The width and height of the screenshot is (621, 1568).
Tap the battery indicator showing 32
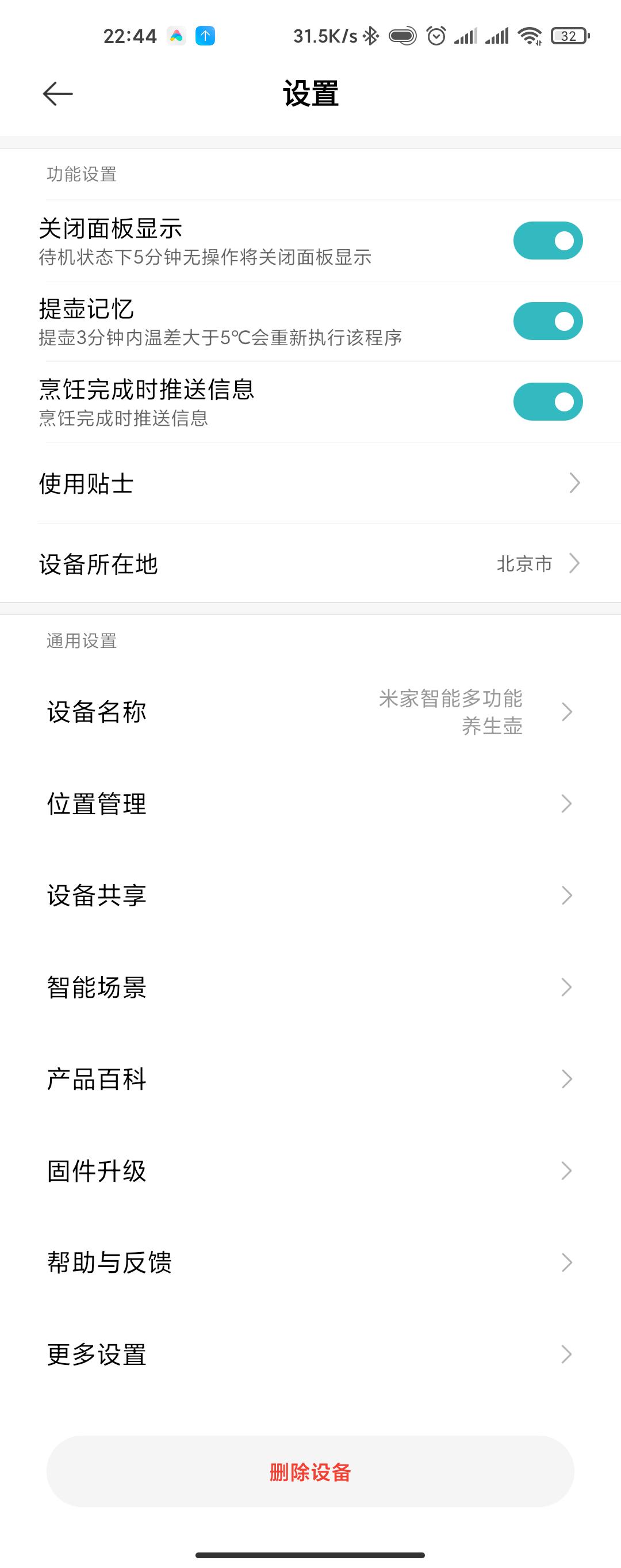click(x=569, y=35)
